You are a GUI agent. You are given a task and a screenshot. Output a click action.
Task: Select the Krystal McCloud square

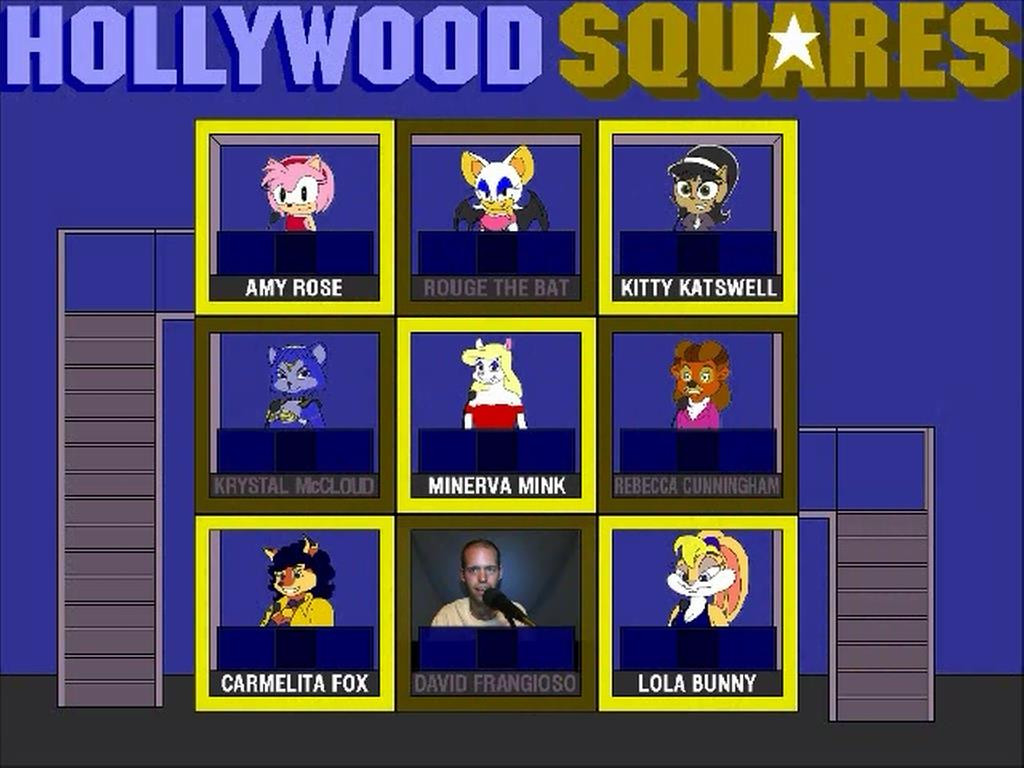295,415
